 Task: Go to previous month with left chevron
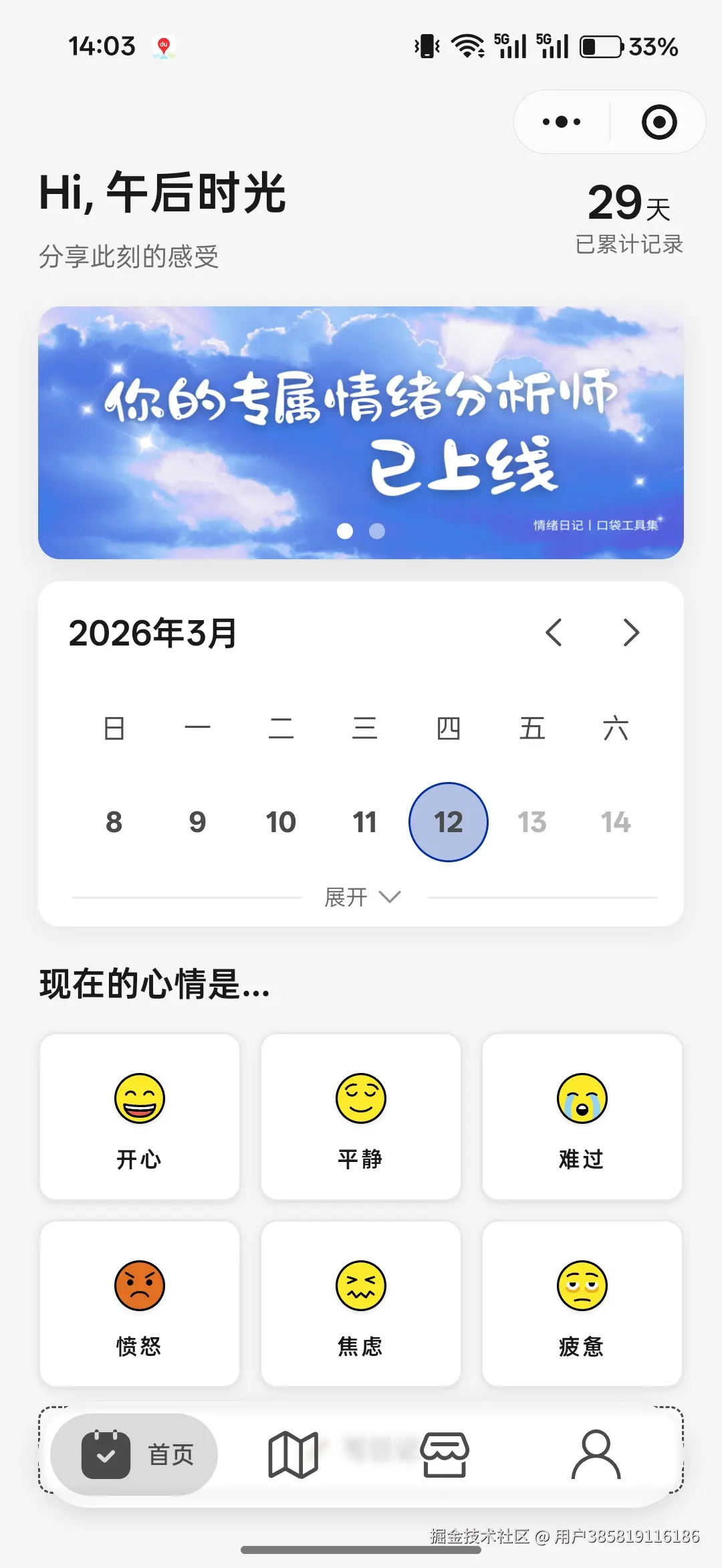(554, 632)
